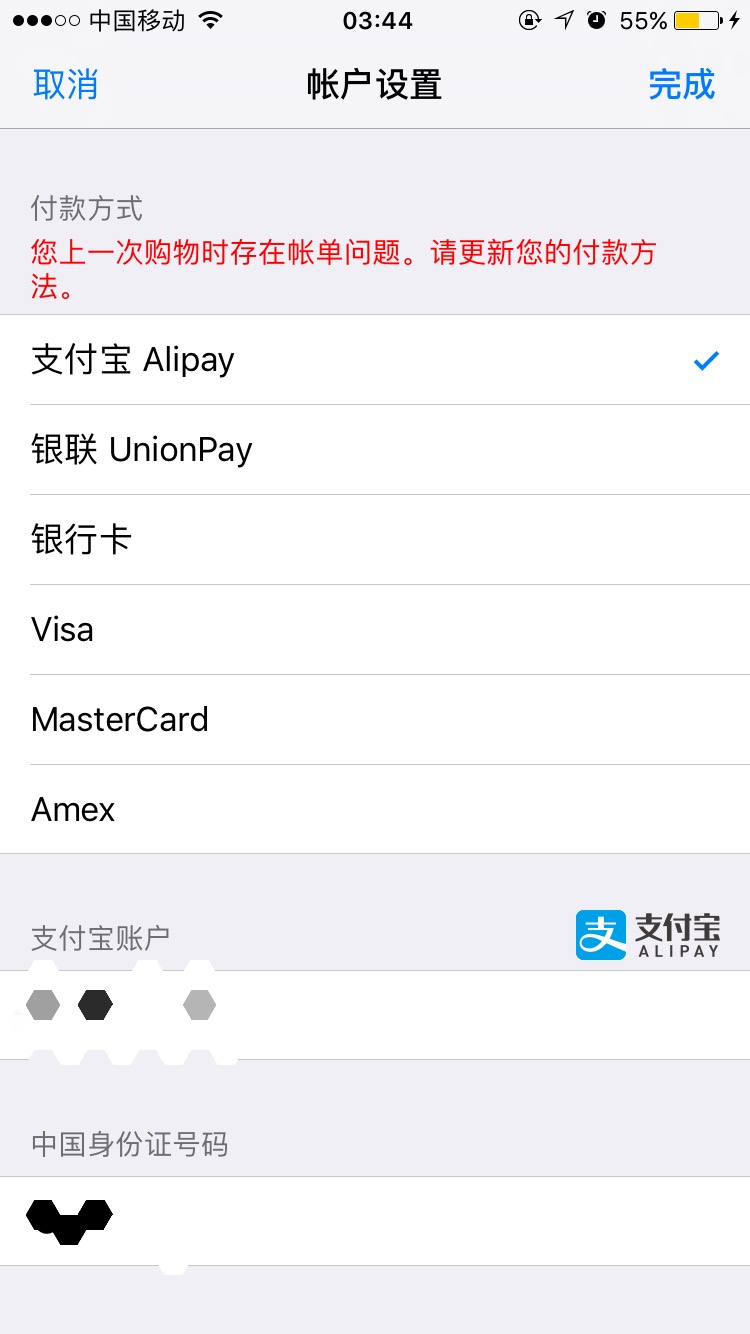Tap 完成 to finish account settings

[x=681, y=85]
